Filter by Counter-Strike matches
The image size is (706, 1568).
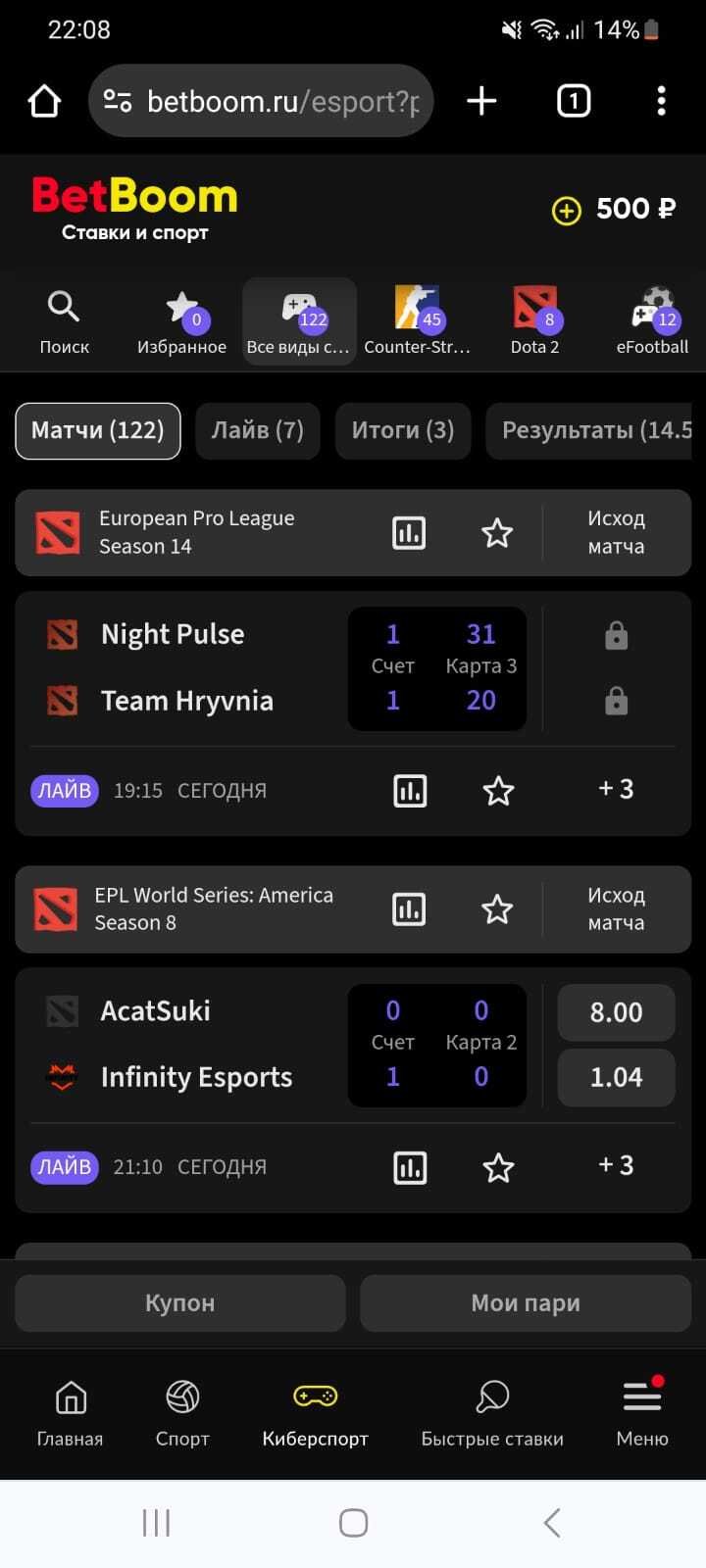[417, 321]
